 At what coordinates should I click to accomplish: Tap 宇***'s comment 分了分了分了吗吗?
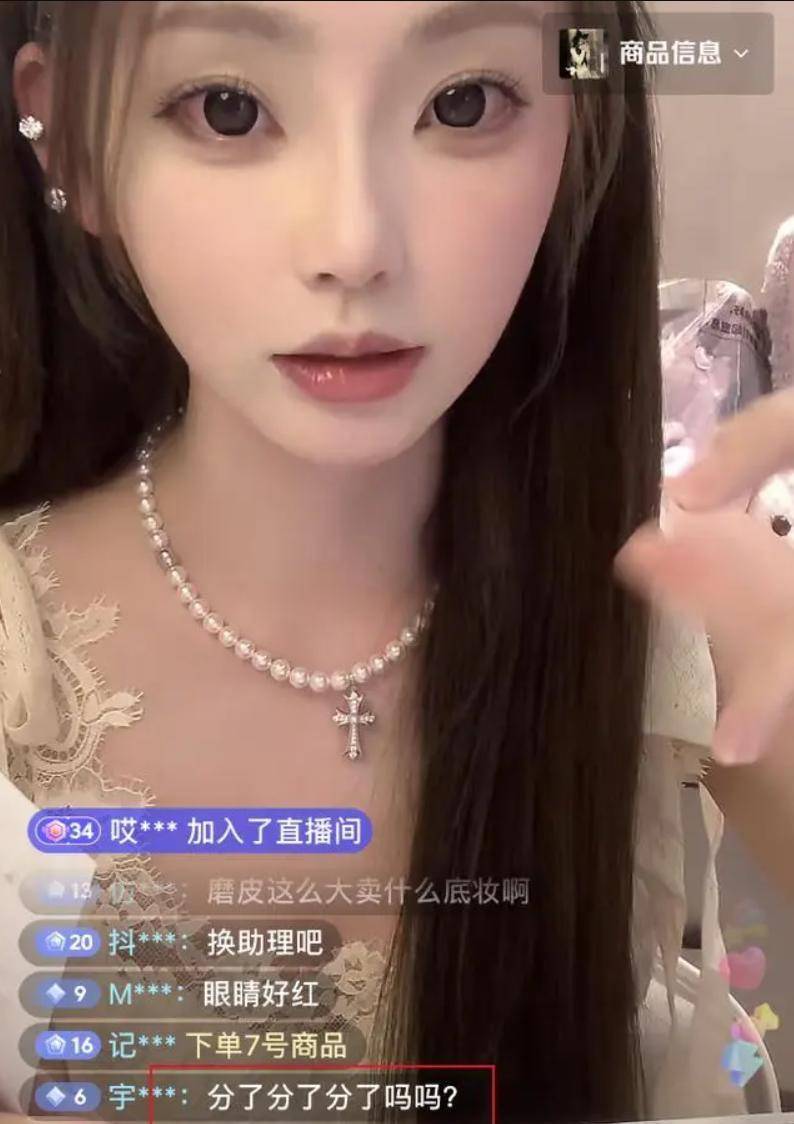tap(332, 1097)
